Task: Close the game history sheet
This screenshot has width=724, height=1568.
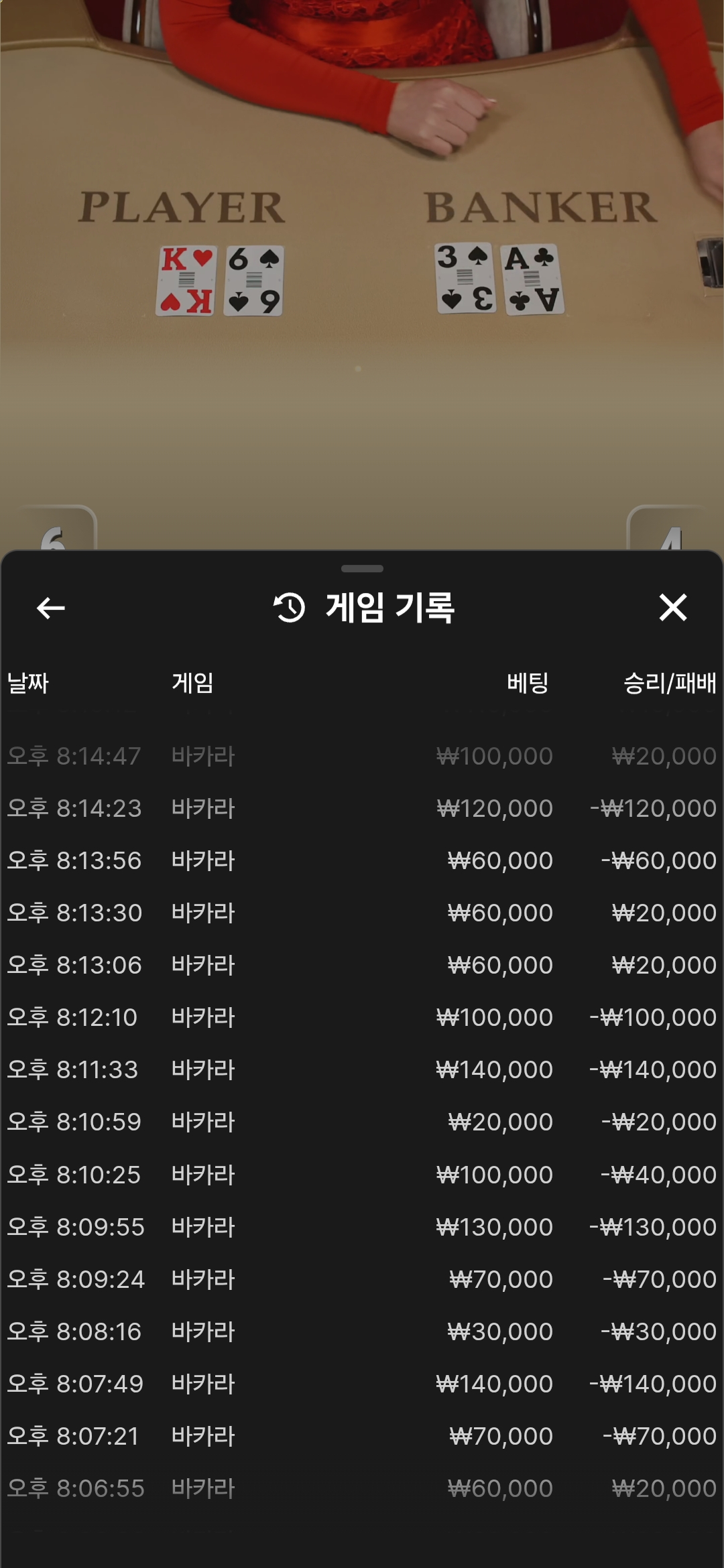Action: click(x=672, y=608)
